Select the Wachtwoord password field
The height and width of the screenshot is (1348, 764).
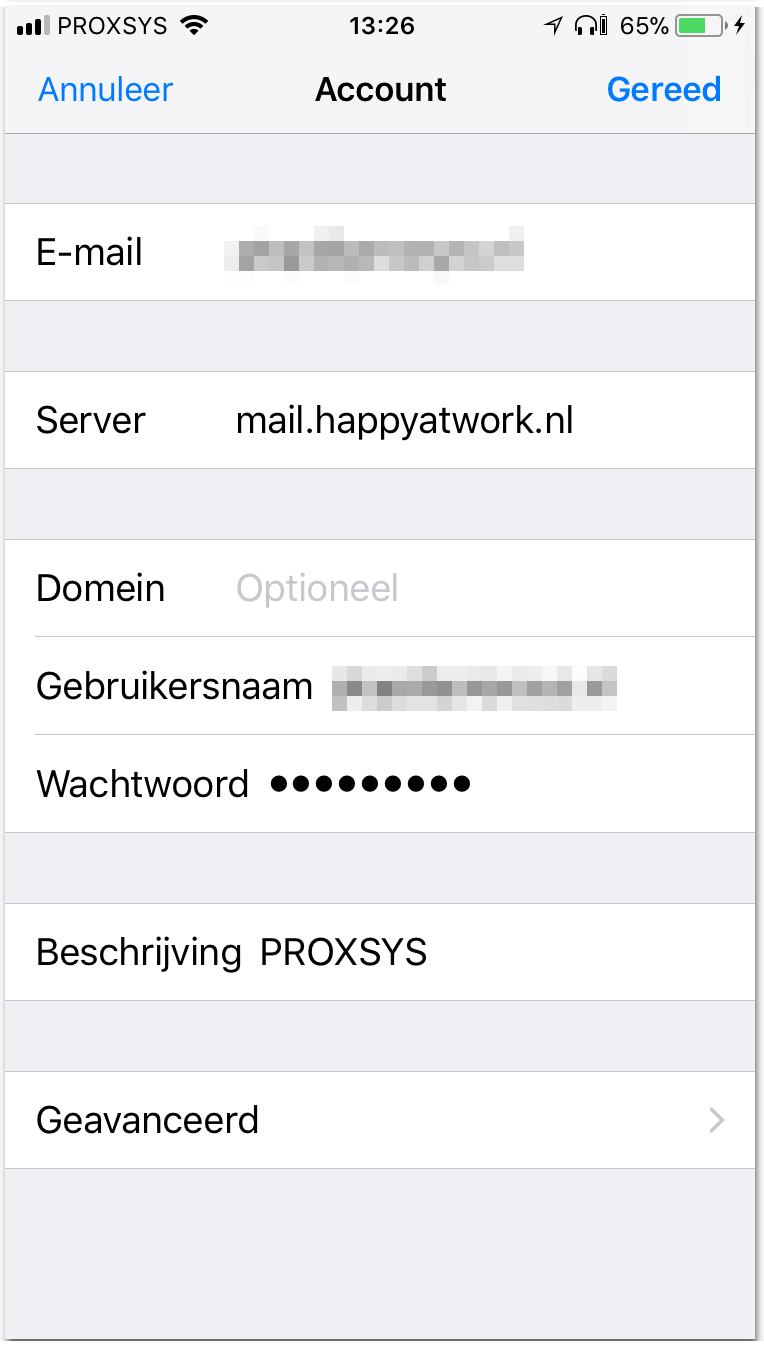click(x=380, y=784)
